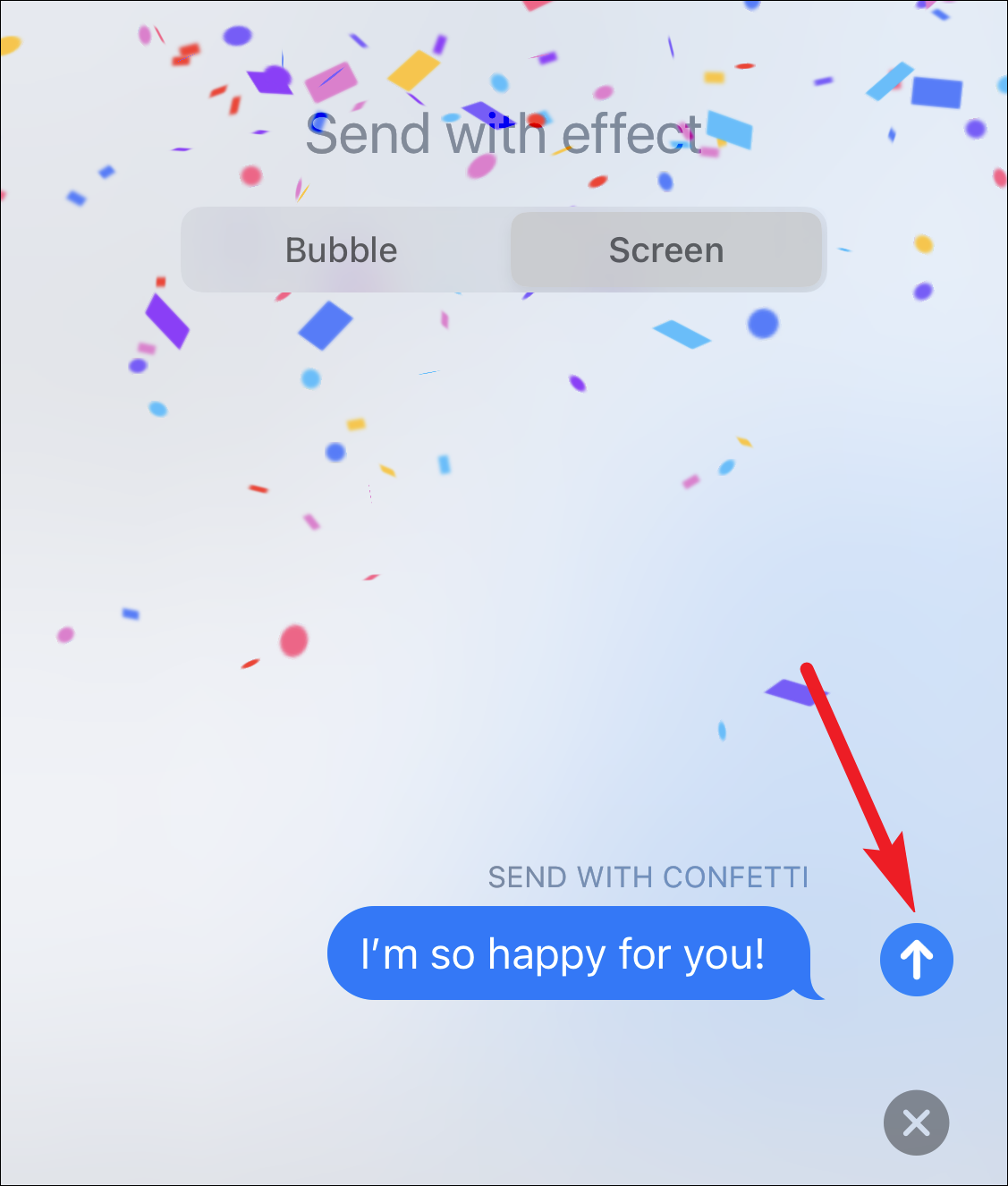Close the Send with effect screen
The width and height of the screenshot is (1008, 1186).
[x=916, y=1122]
